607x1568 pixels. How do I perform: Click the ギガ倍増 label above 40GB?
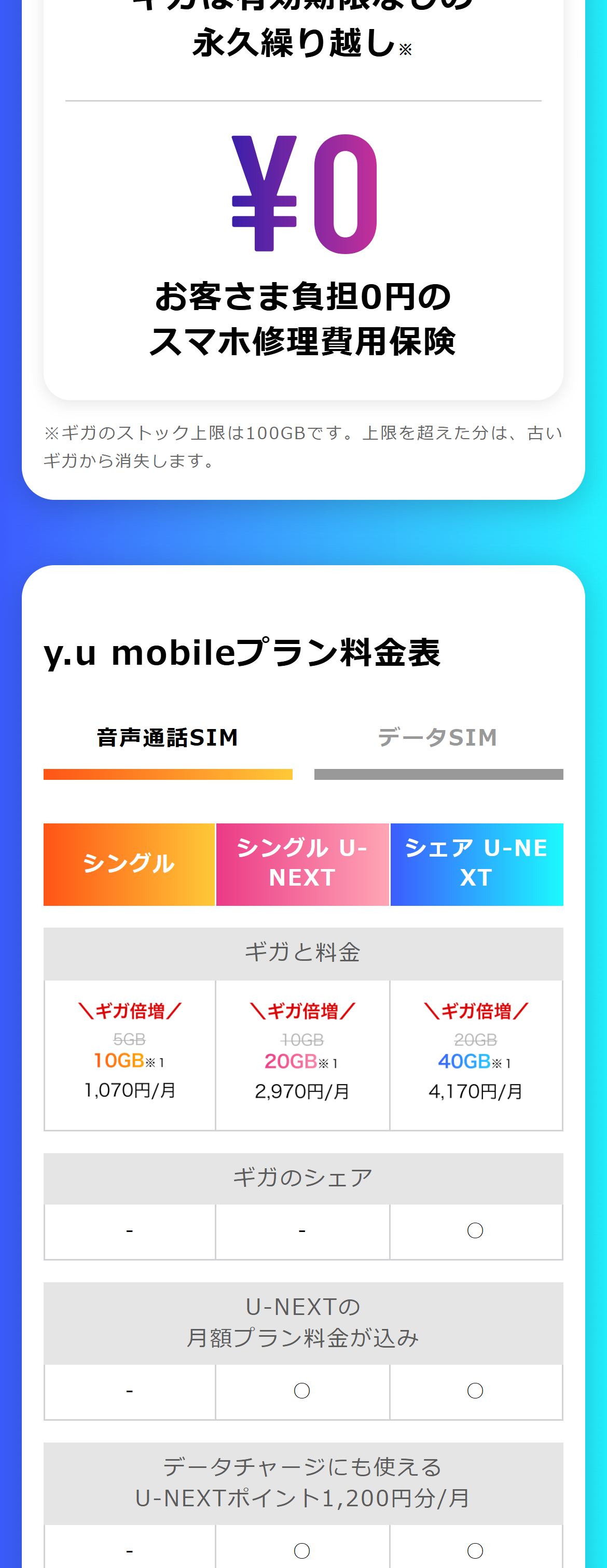point(477,1009)
